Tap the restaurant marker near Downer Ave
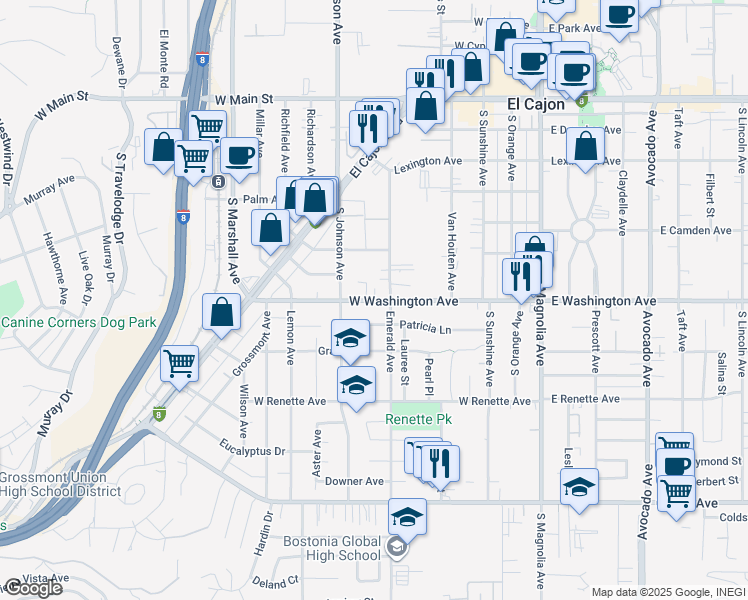Image resolution: width=748 pixels, height=600 pixels. tap(440, 463)
